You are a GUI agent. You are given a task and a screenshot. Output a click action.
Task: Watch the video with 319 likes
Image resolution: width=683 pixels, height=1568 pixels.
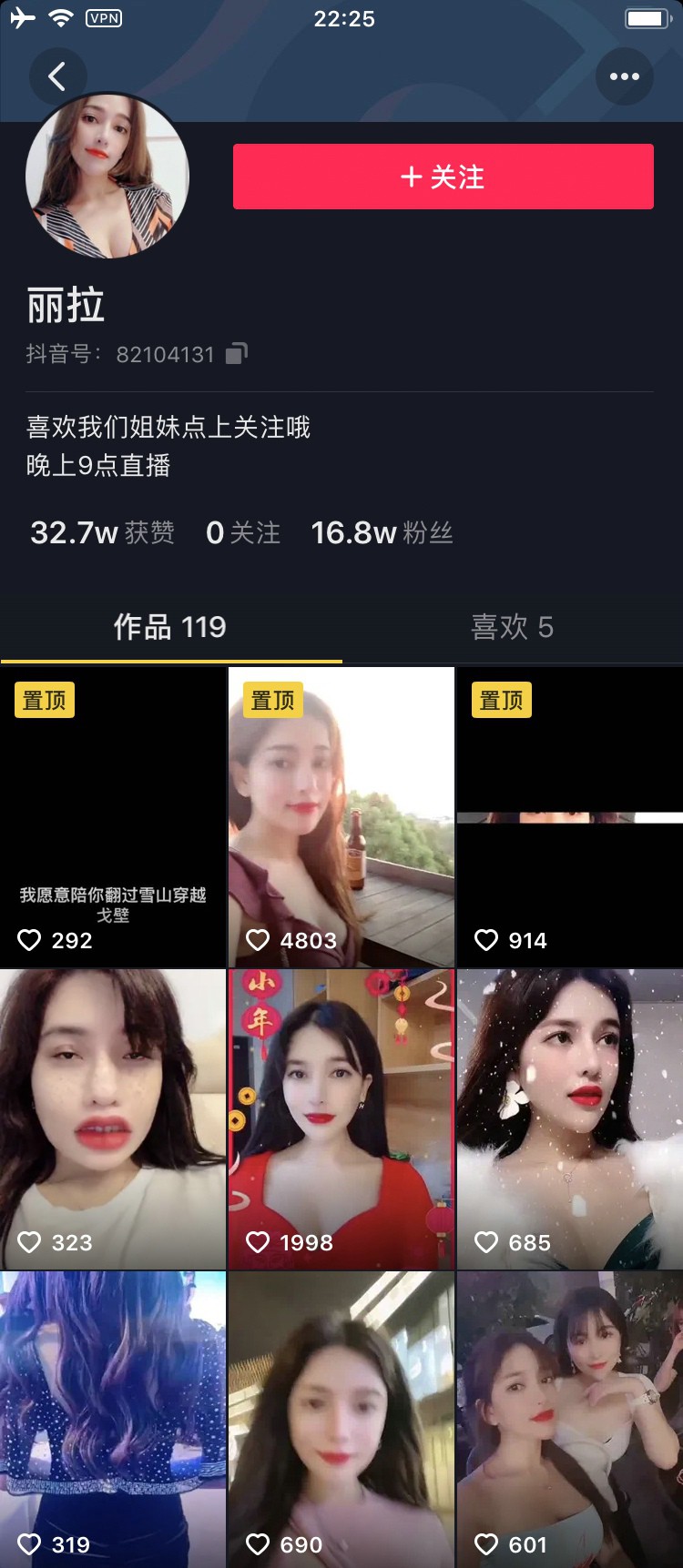click(113, 1420)
